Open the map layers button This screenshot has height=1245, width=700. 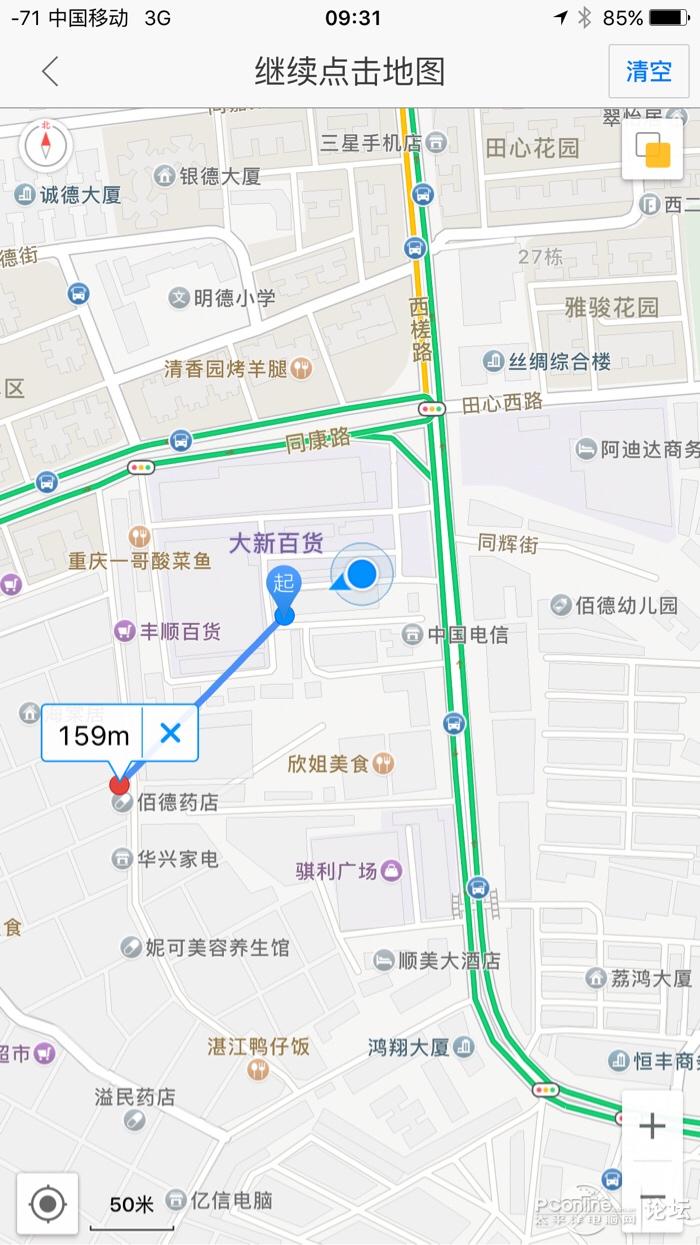point(652,150)
